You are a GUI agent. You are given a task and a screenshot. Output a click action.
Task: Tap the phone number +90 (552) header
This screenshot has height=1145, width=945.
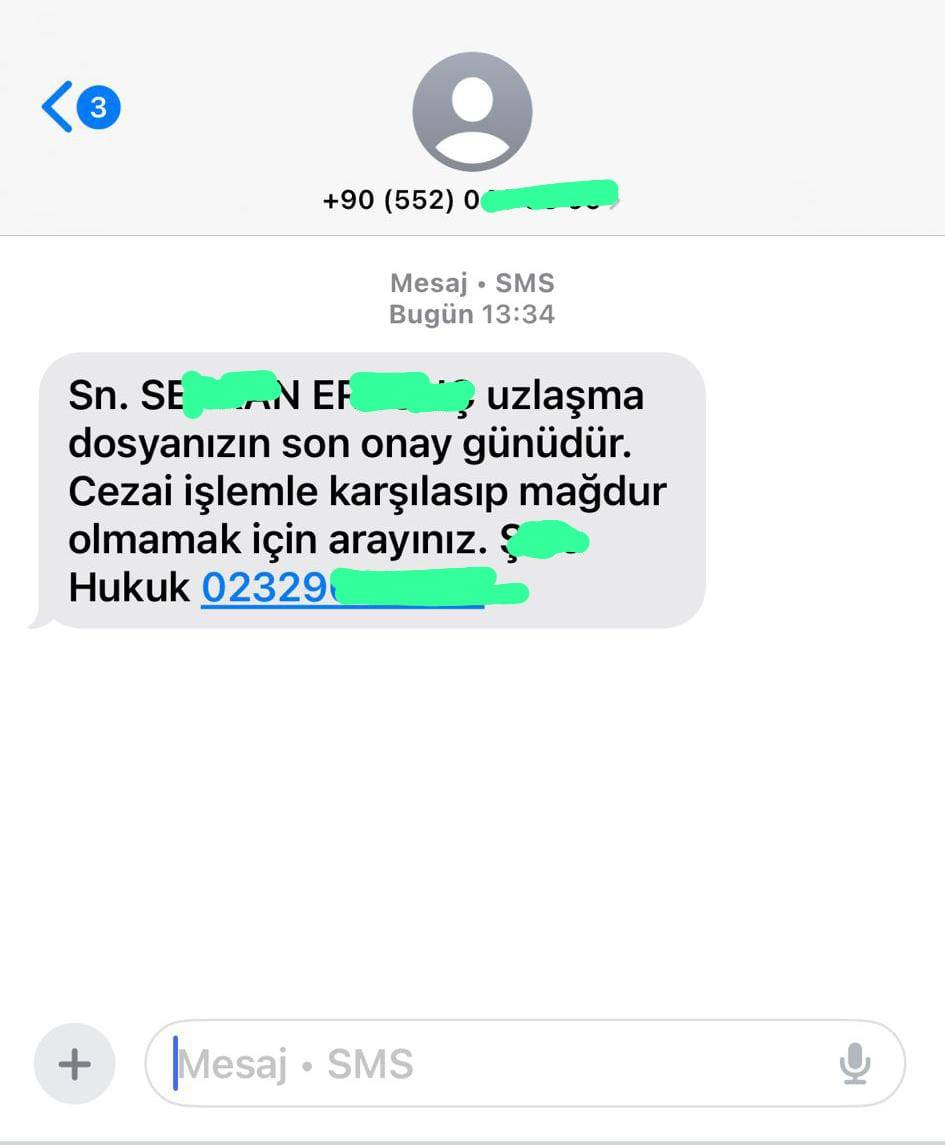click(472, 197)
